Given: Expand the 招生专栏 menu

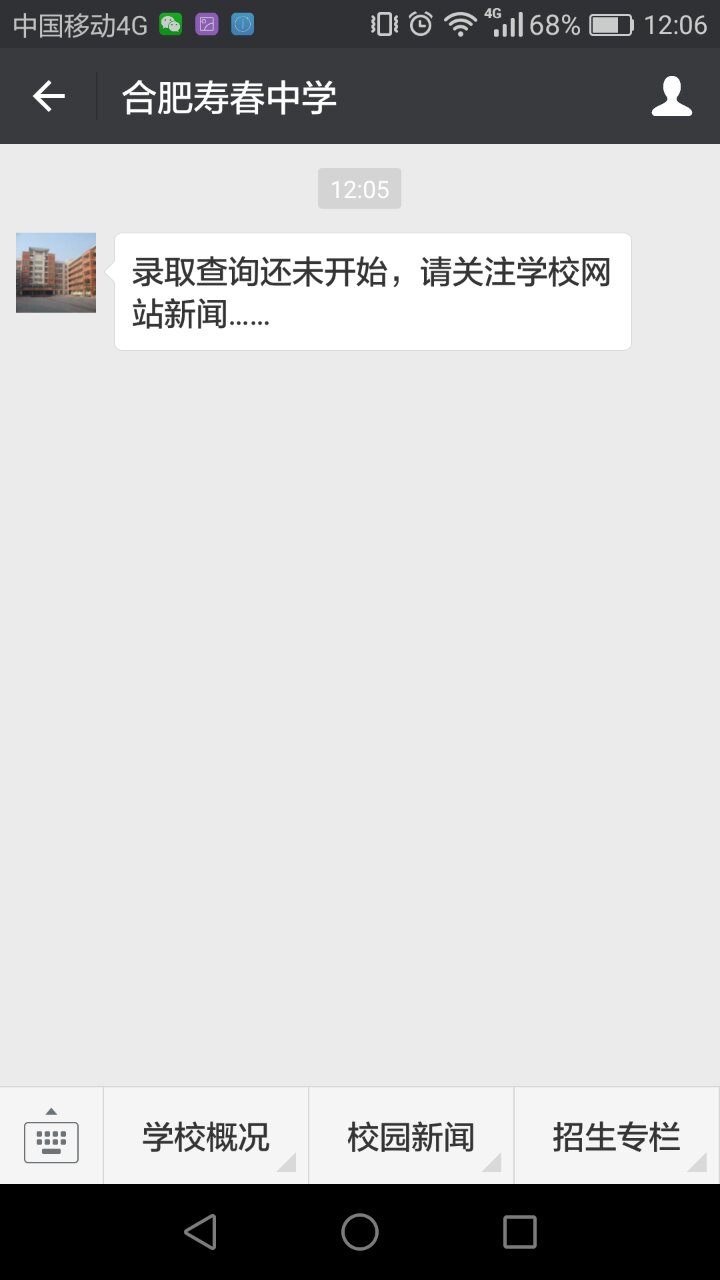Looking at the screenshot, I should pos(616,1137).
